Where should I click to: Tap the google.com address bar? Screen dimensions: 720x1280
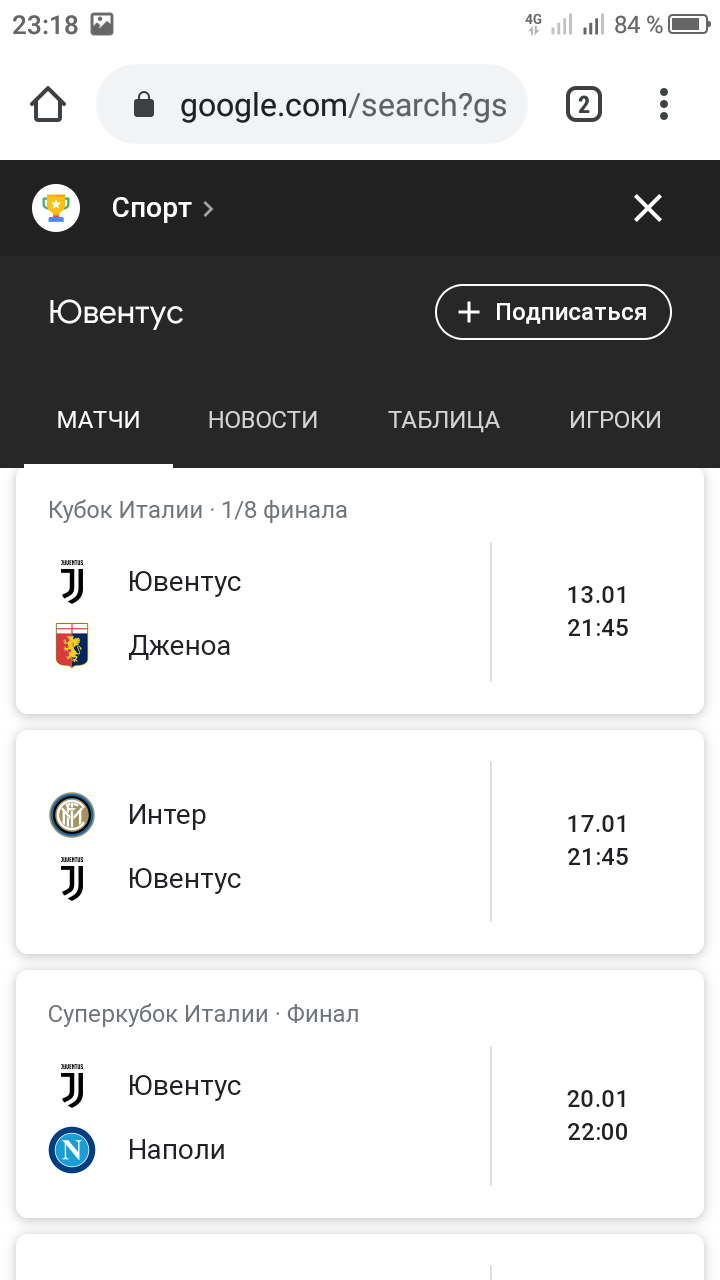tap(312, 105)
